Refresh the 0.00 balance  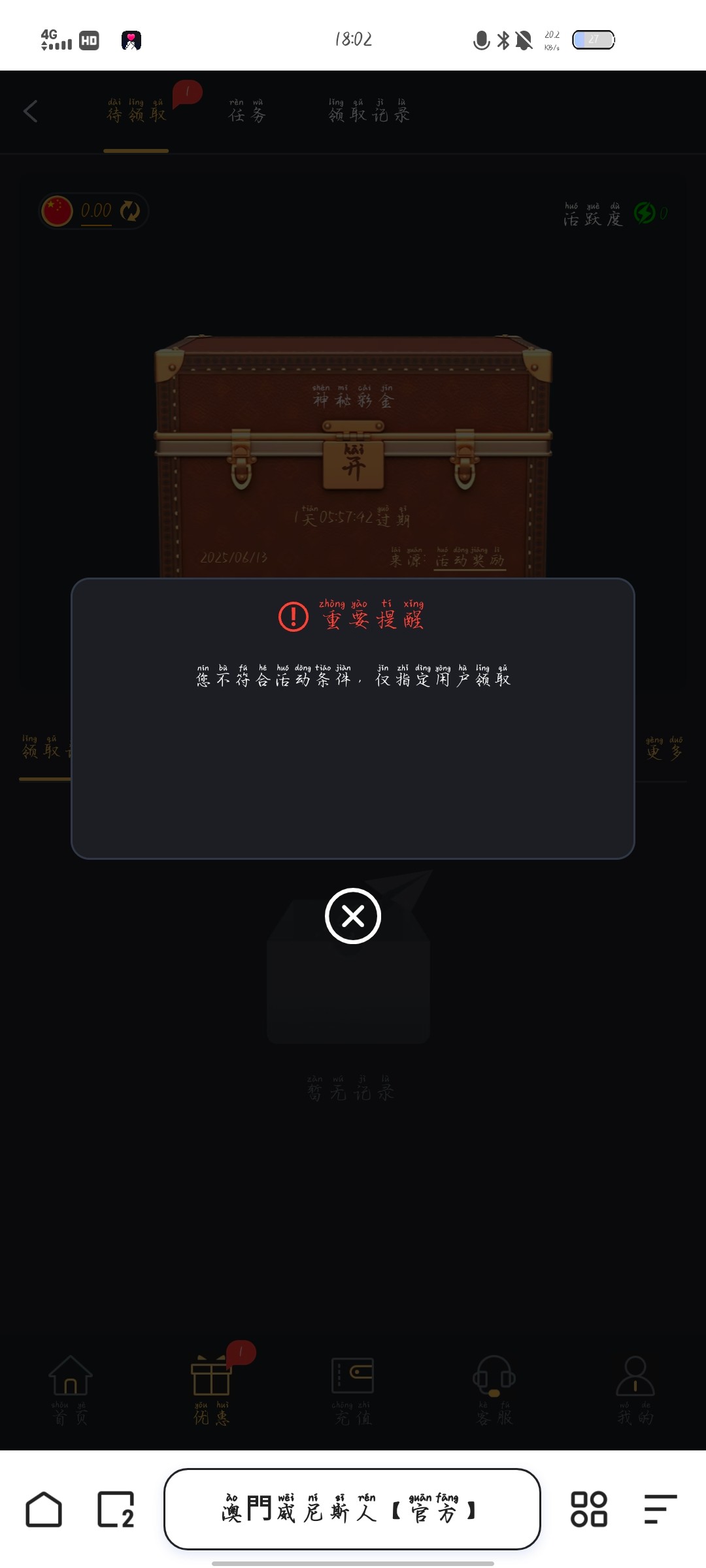click(x=130, y=211)
